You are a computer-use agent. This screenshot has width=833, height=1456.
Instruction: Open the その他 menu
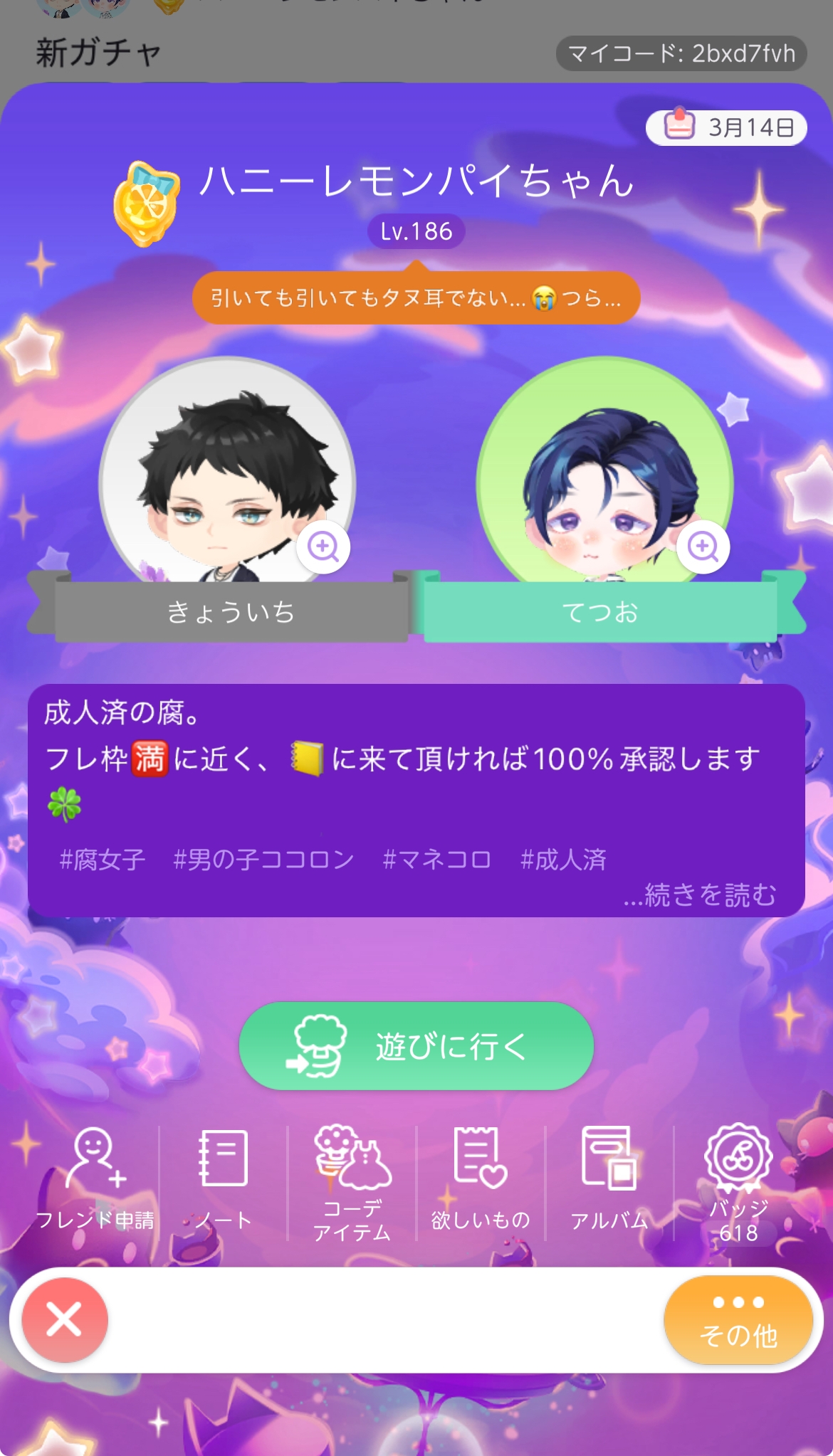738,1320
